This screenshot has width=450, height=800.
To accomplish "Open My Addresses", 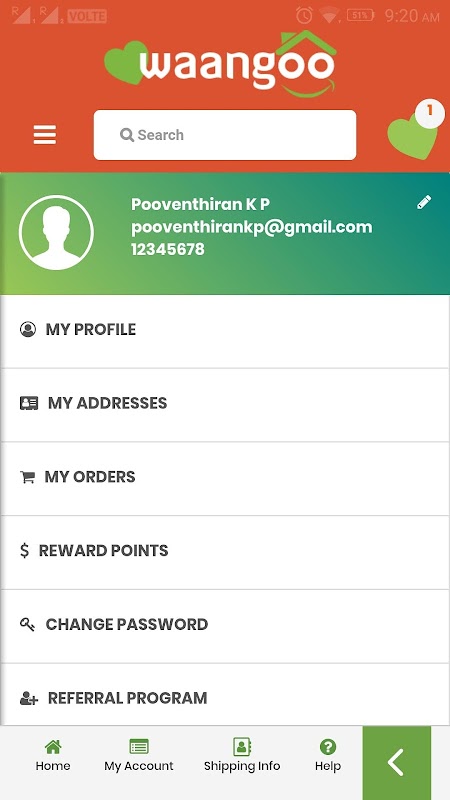I will [225, 404].
